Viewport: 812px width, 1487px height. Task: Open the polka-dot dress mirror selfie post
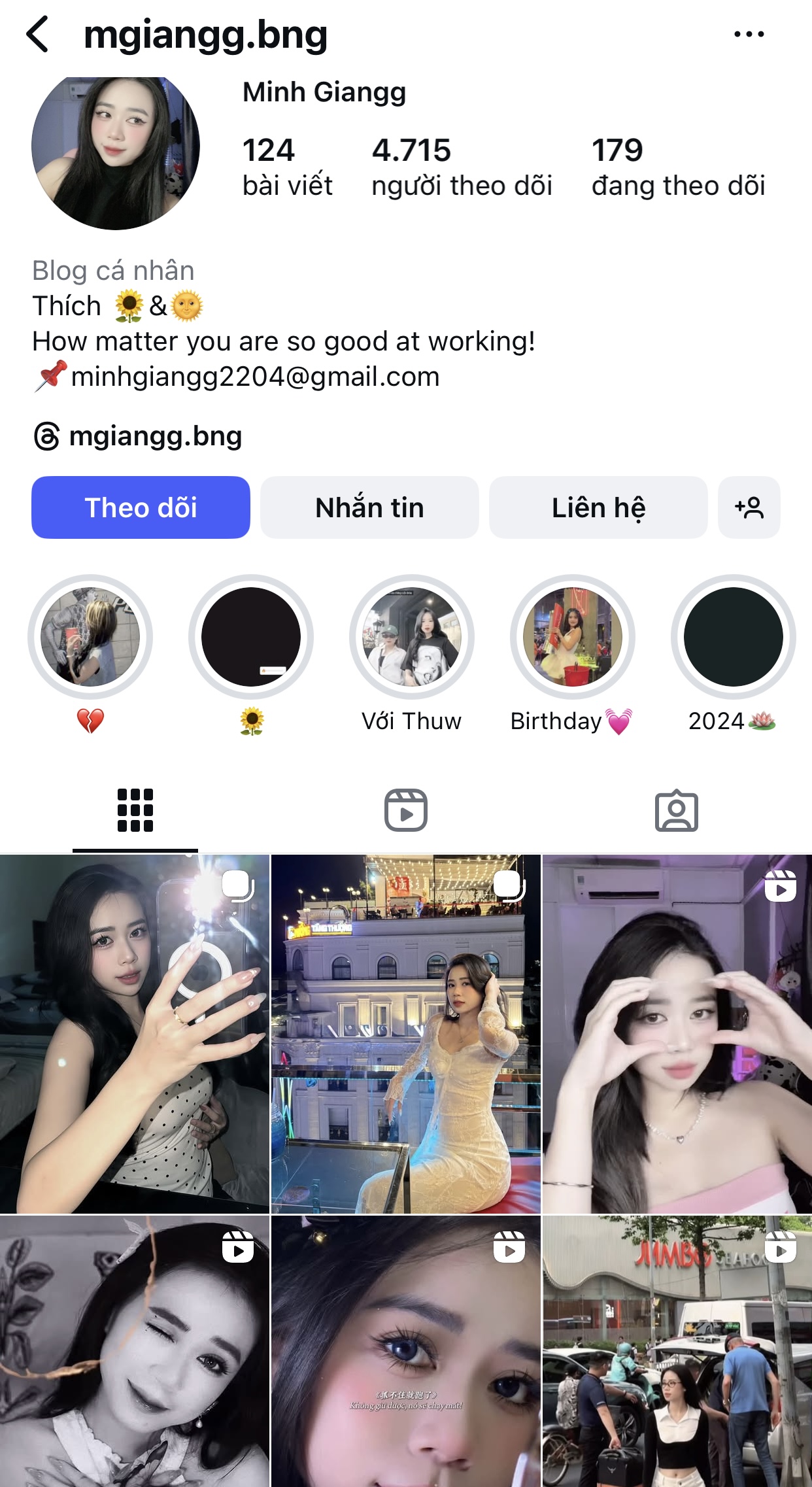pyautogui.click(x=135, y=1033)
